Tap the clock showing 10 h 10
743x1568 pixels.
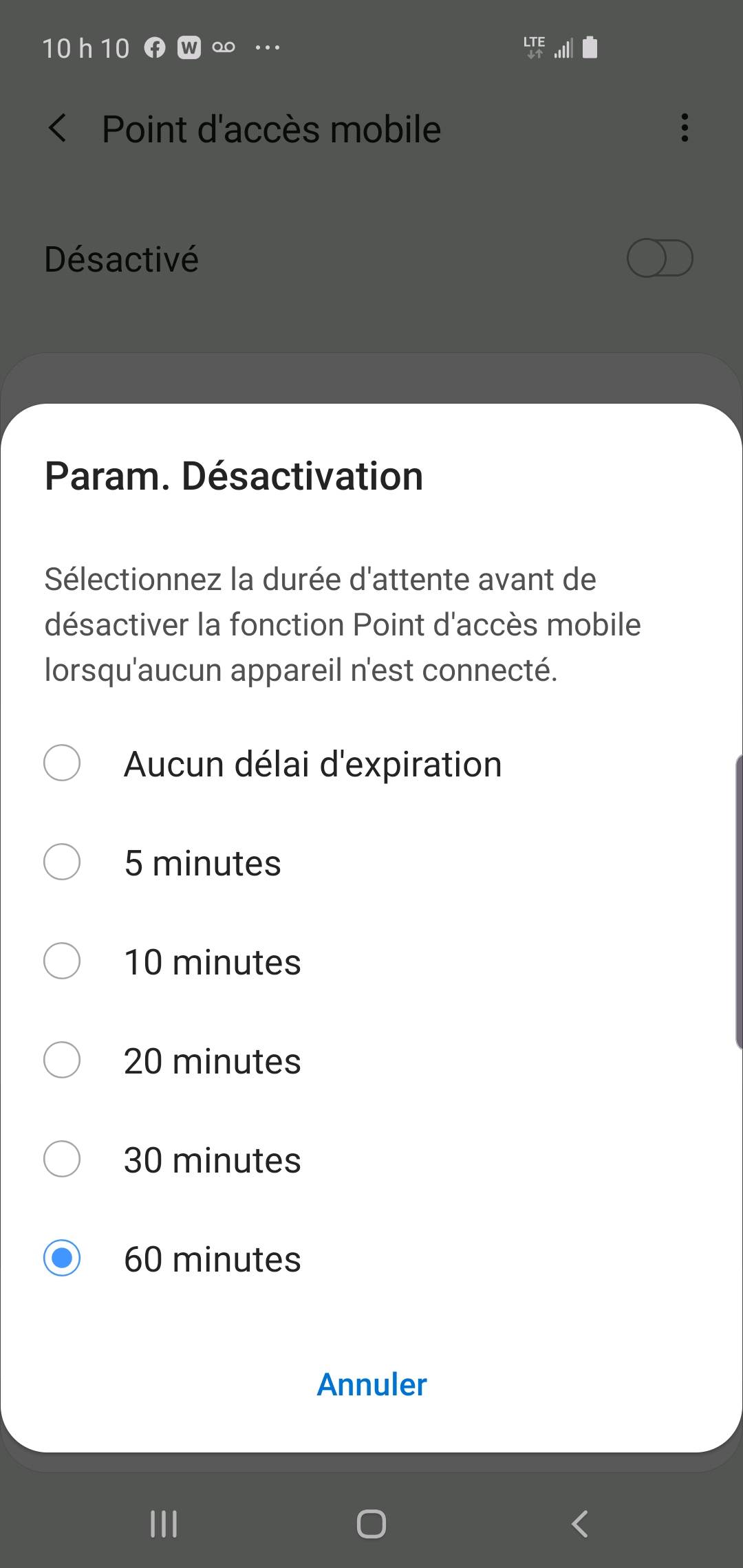(x=84, y=47)
